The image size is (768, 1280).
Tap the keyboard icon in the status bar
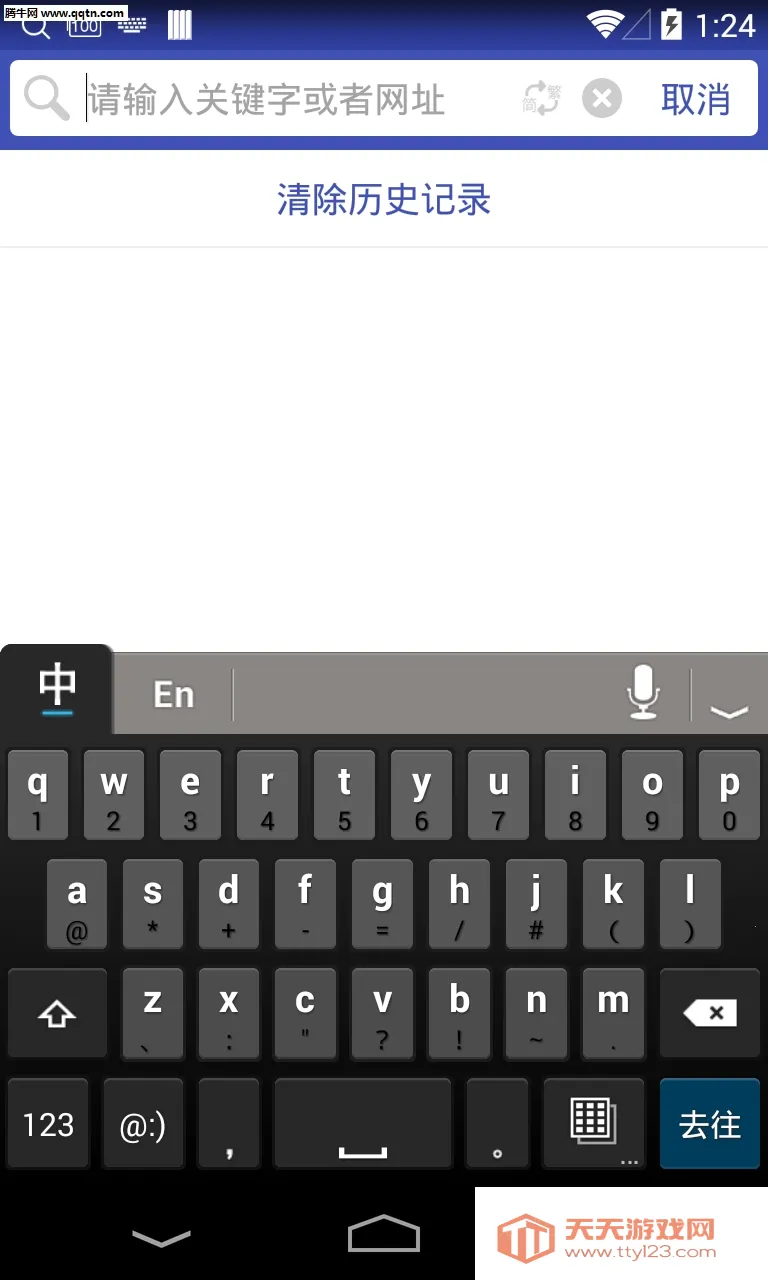pyautogui.click(x=133, y=25)
